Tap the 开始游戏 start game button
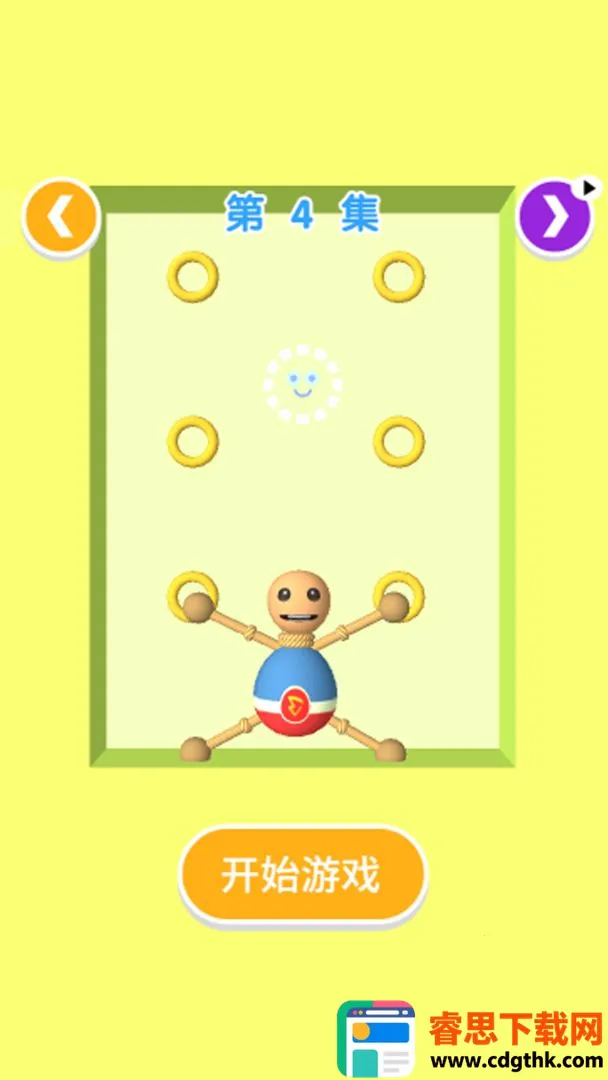The height and width of the screenshot is (1080, 608). (302, 874)
